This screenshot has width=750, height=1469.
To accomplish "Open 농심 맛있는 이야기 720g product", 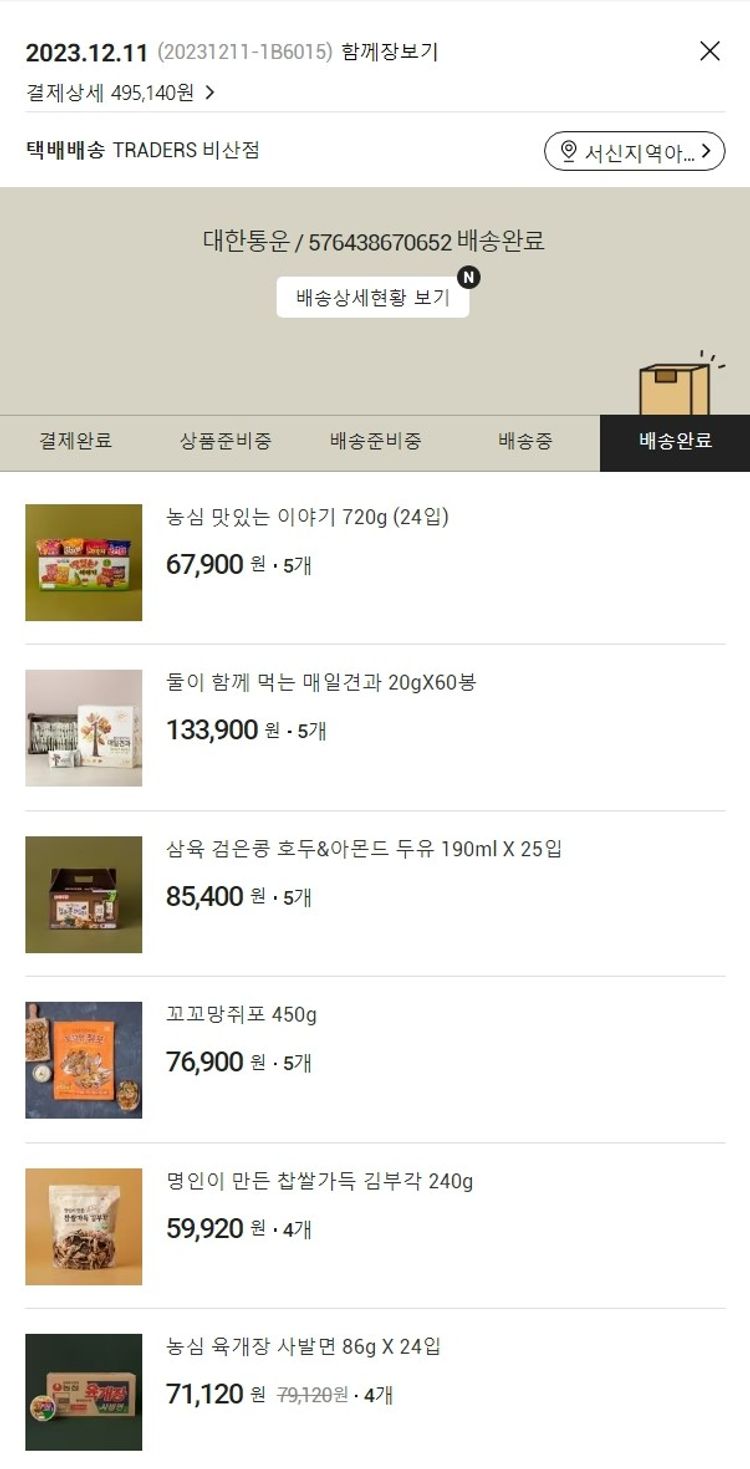I will 307,518.
